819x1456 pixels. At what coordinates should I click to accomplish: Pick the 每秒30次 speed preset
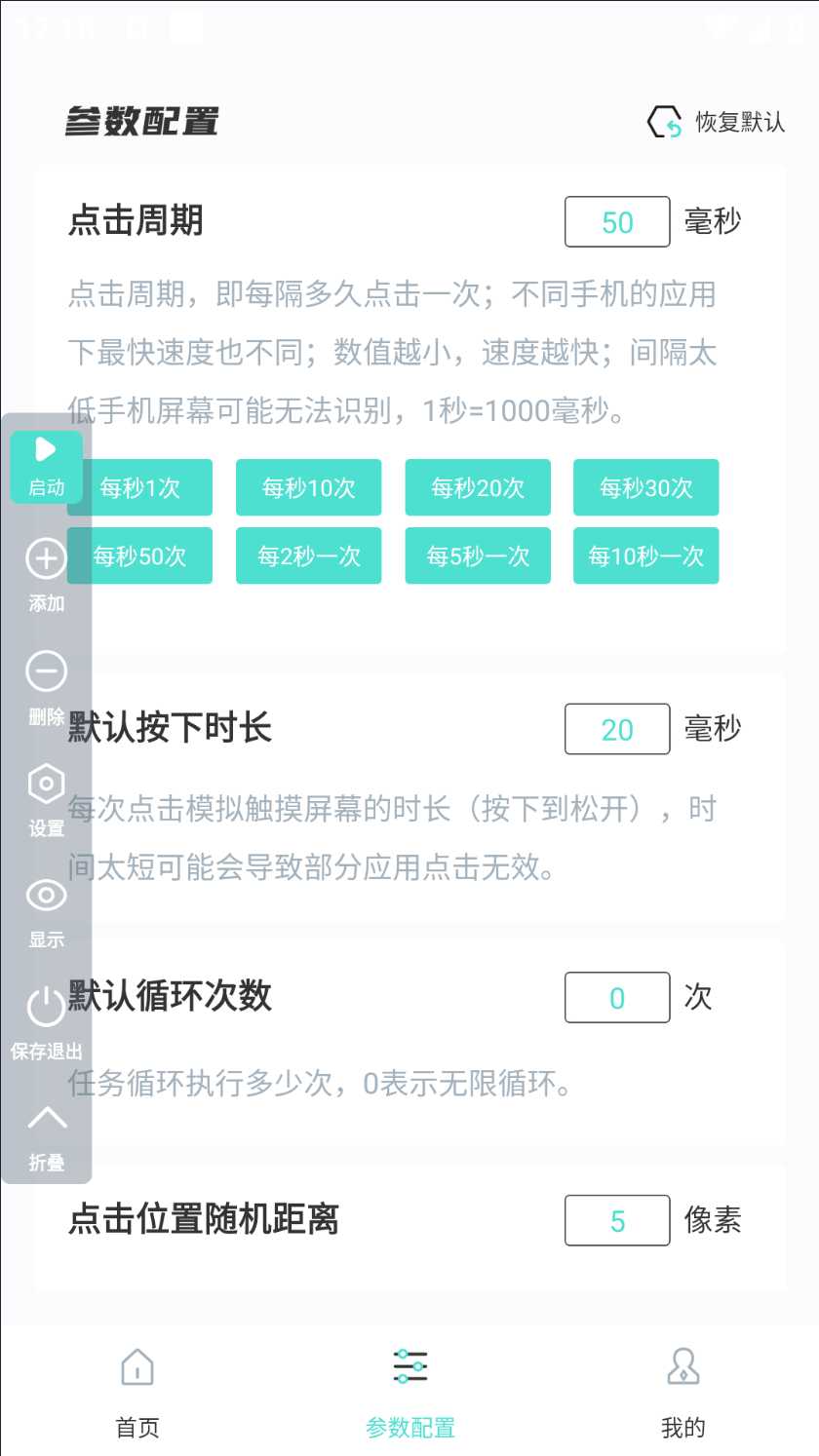point(645,487)
